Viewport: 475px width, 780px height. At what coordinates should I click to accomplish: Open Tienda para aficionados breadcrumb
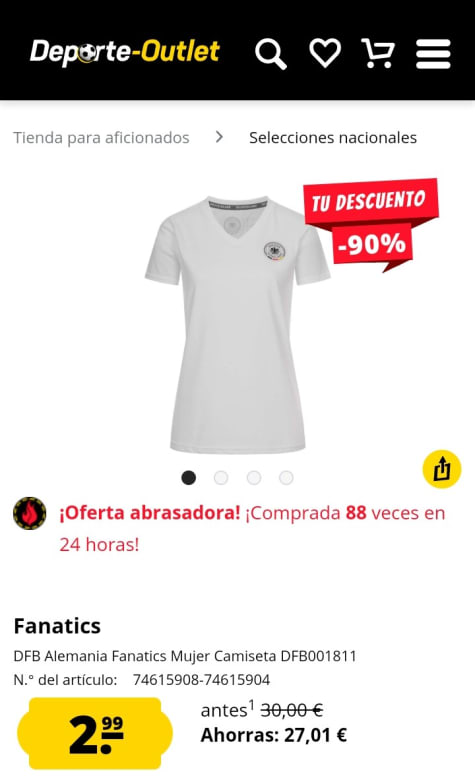click(101, 138)
